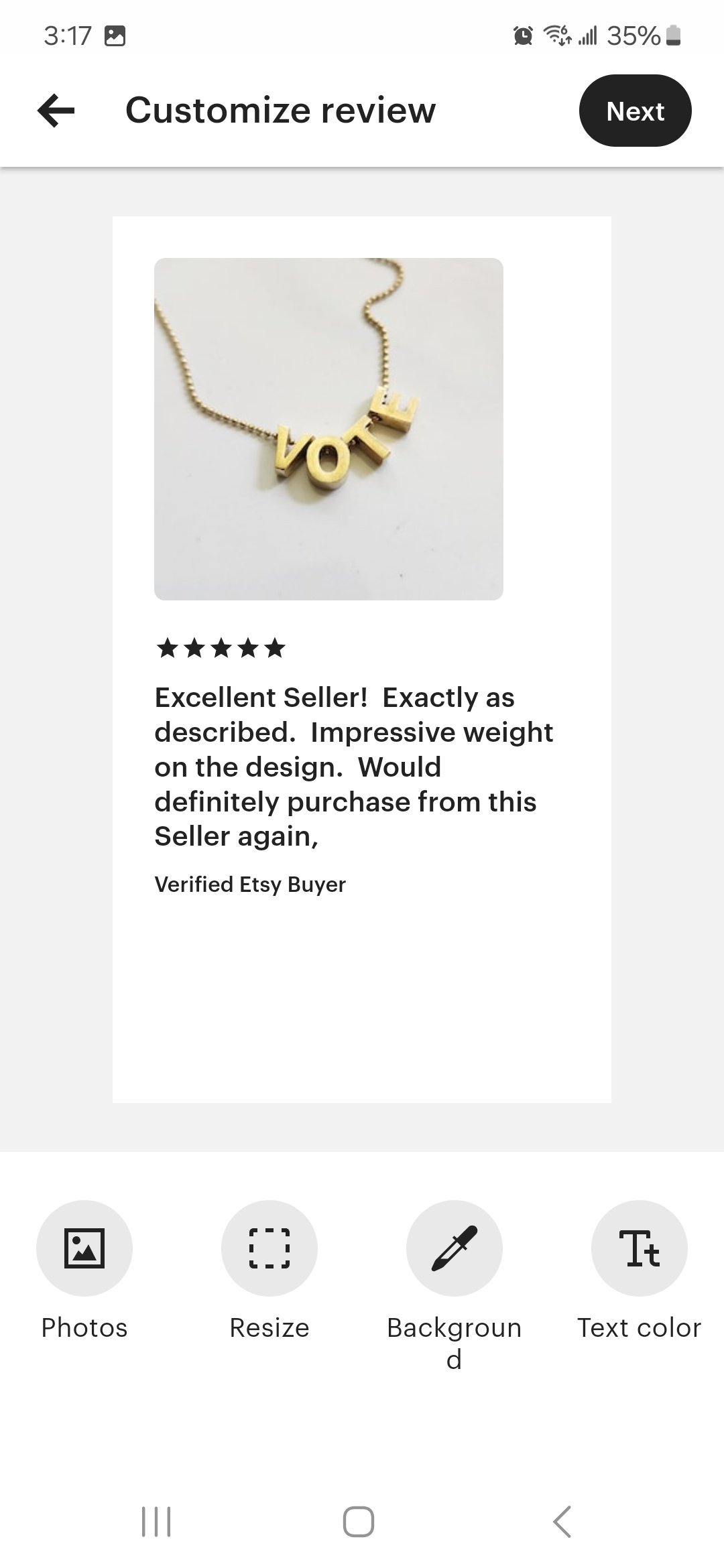Tap the Next button
The height and width of the screenshot is (1568, 724).
635,111
